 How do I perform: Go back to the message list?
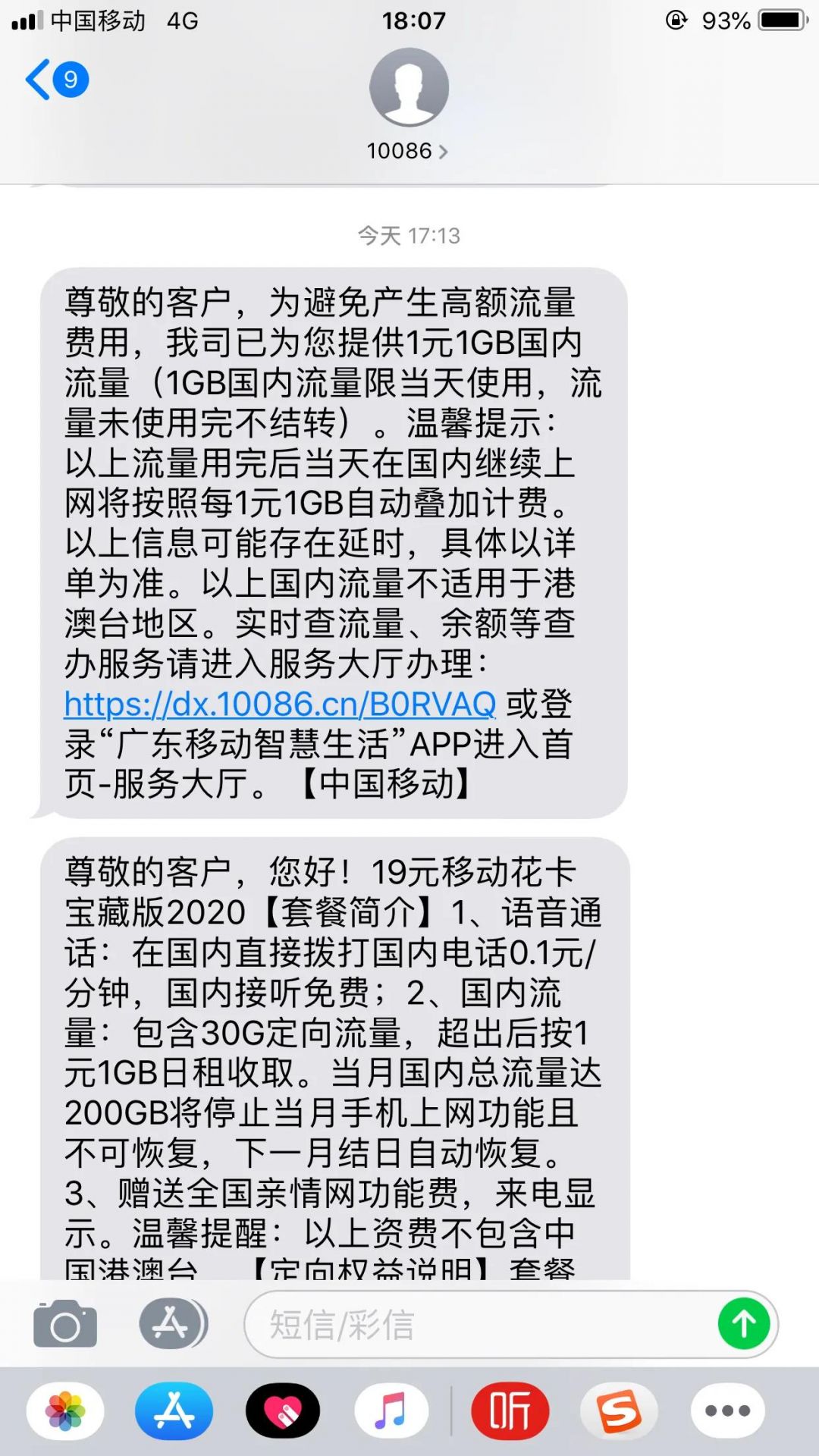(x=55, y=80)
